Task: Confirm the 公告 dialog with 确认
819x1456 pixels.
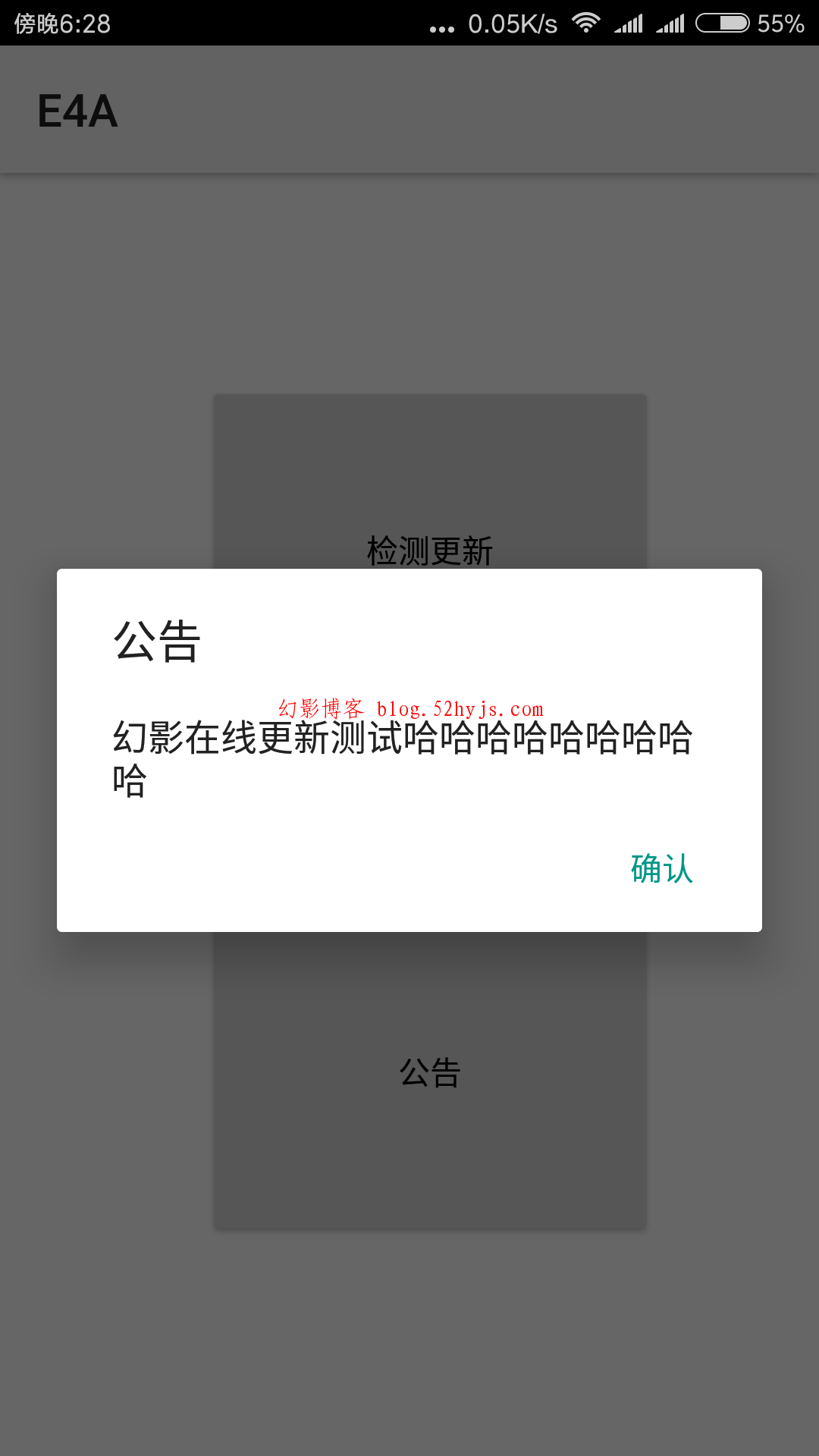Action: [x=661, y=869]
